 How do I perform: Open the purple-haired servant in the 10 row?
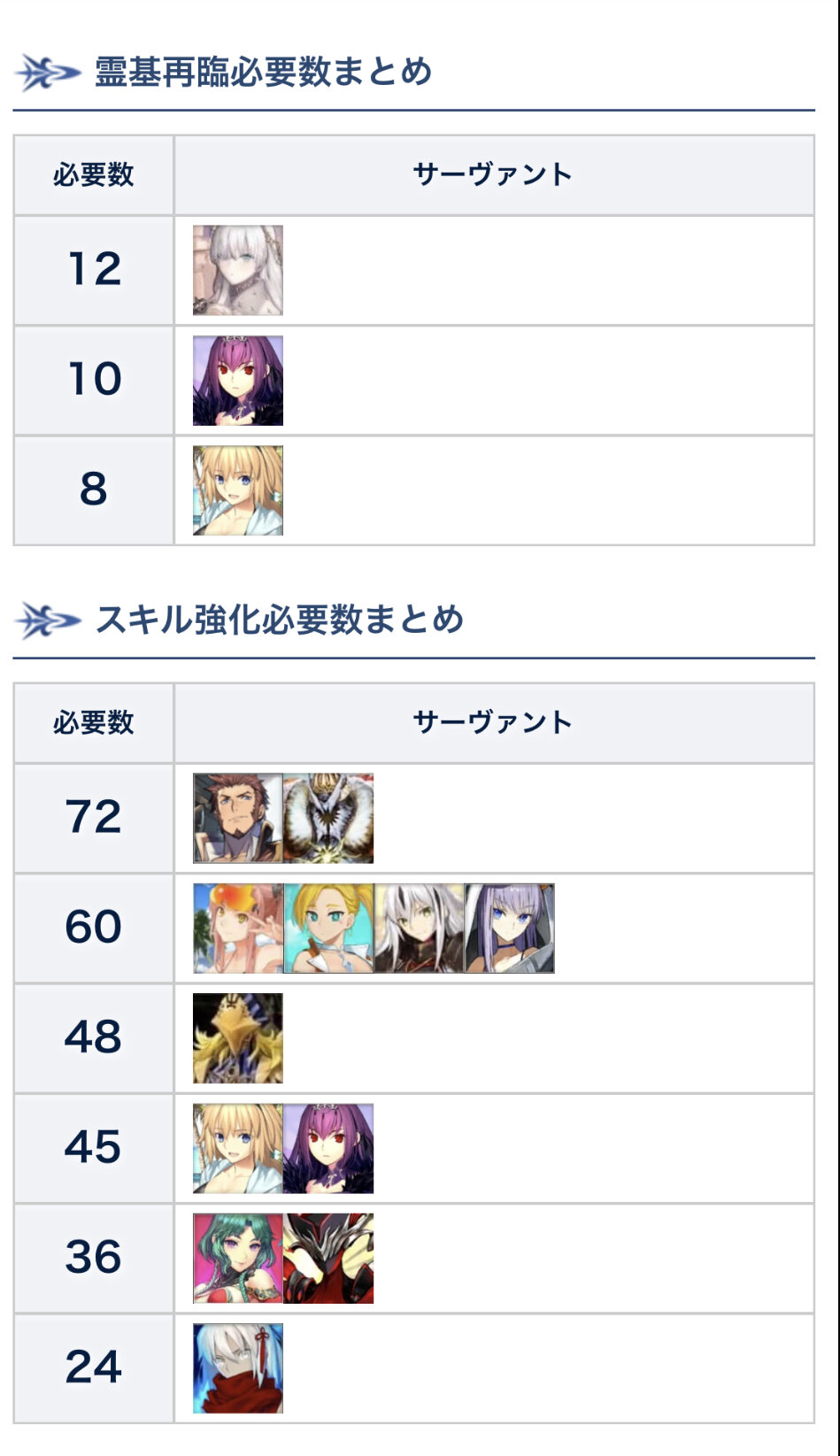(238, 381)
